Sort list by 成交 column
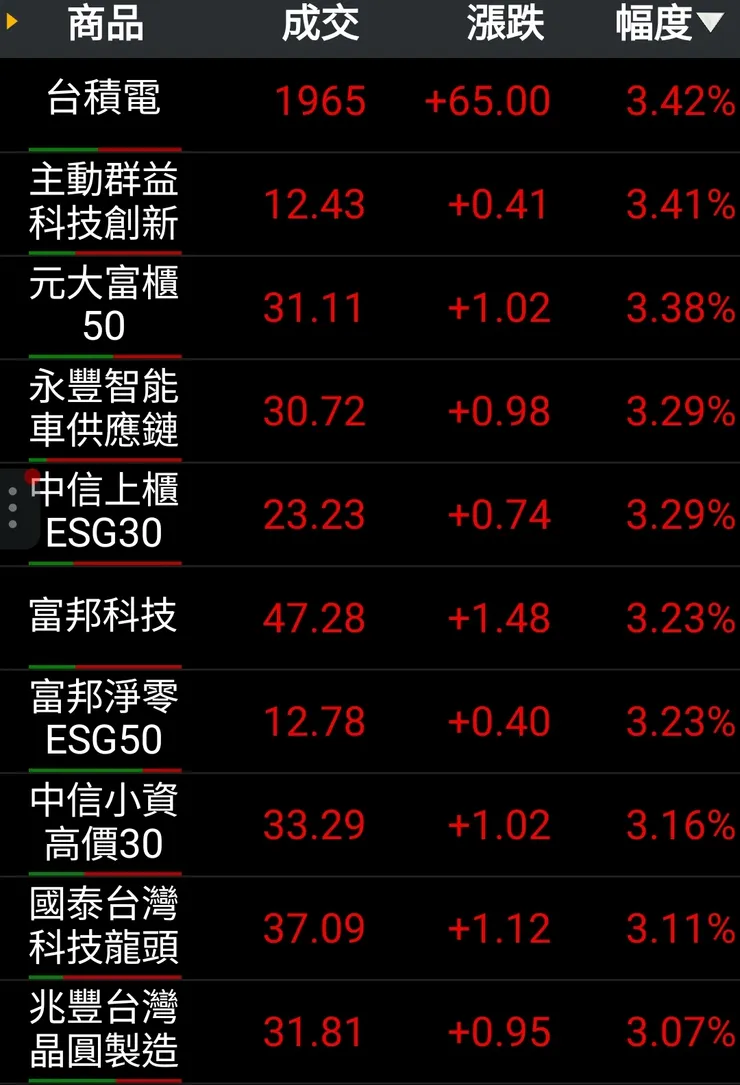This screenshot has height=1085, width=740. 320,24
